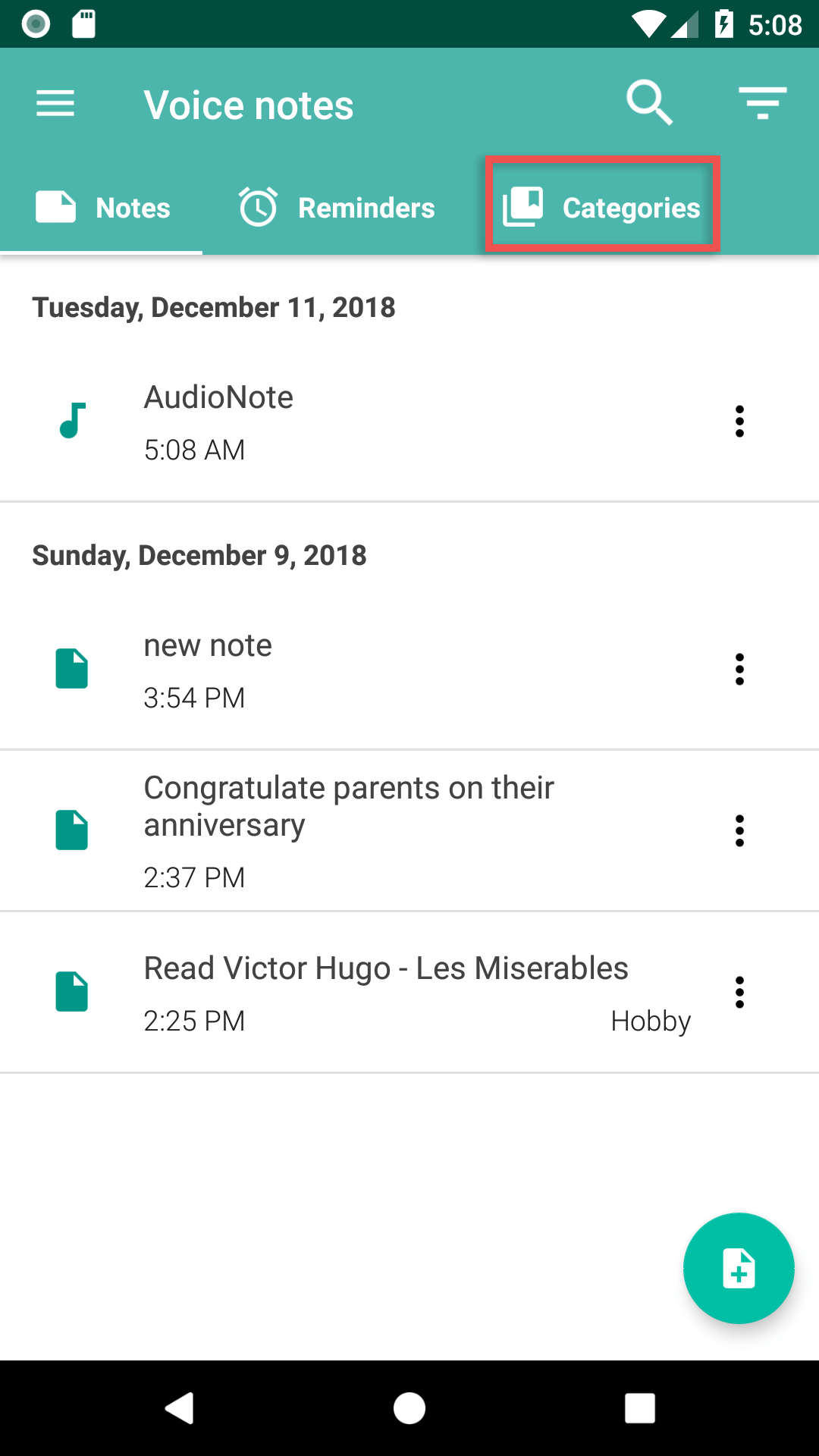Show more options for 'new note'
Image resolution: width=819 pixels, height=1456 pixels.
(x=739, y=670)
